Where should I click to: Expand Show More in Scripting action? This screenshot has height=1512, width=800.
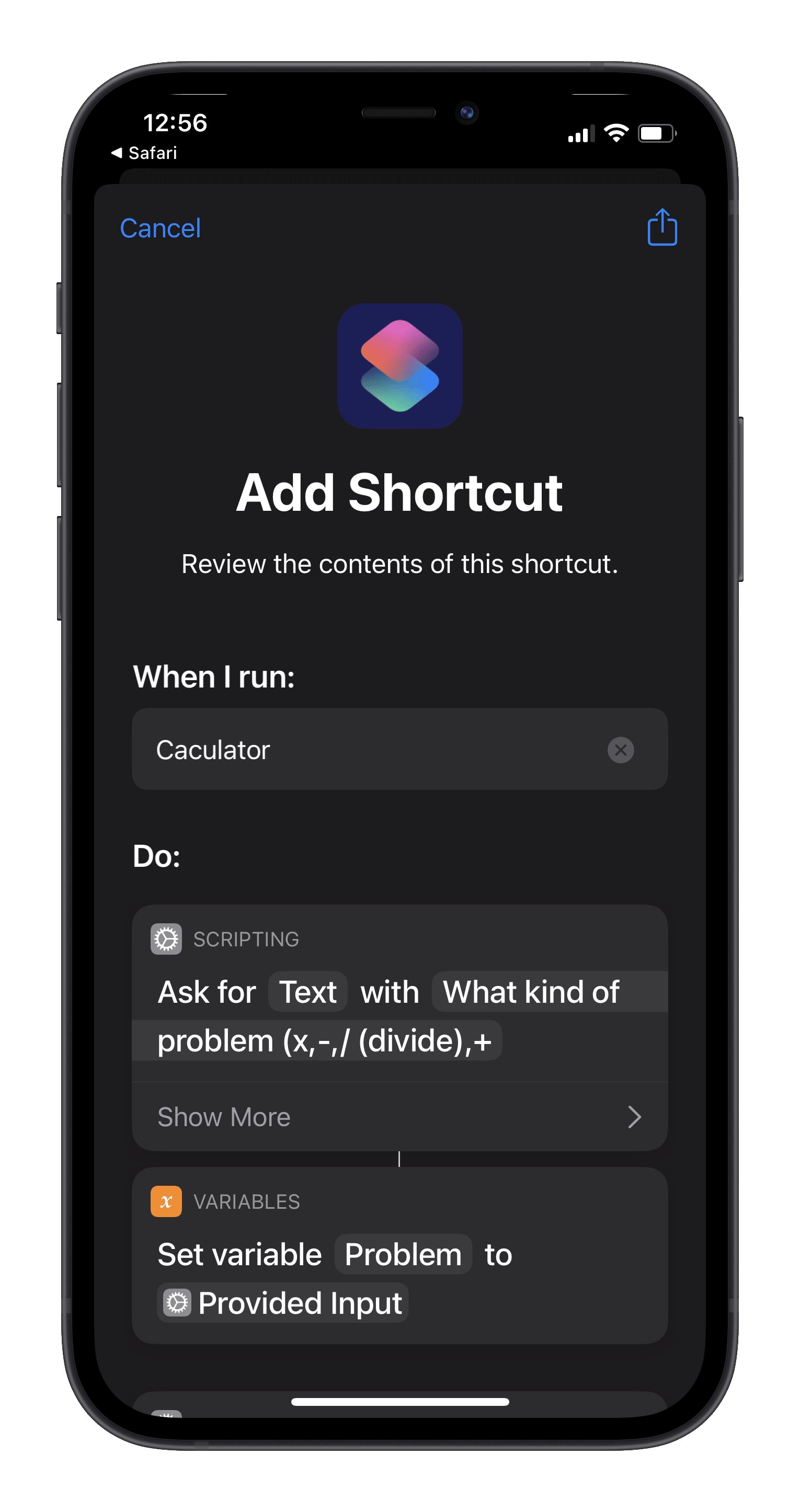(399, 1116)
